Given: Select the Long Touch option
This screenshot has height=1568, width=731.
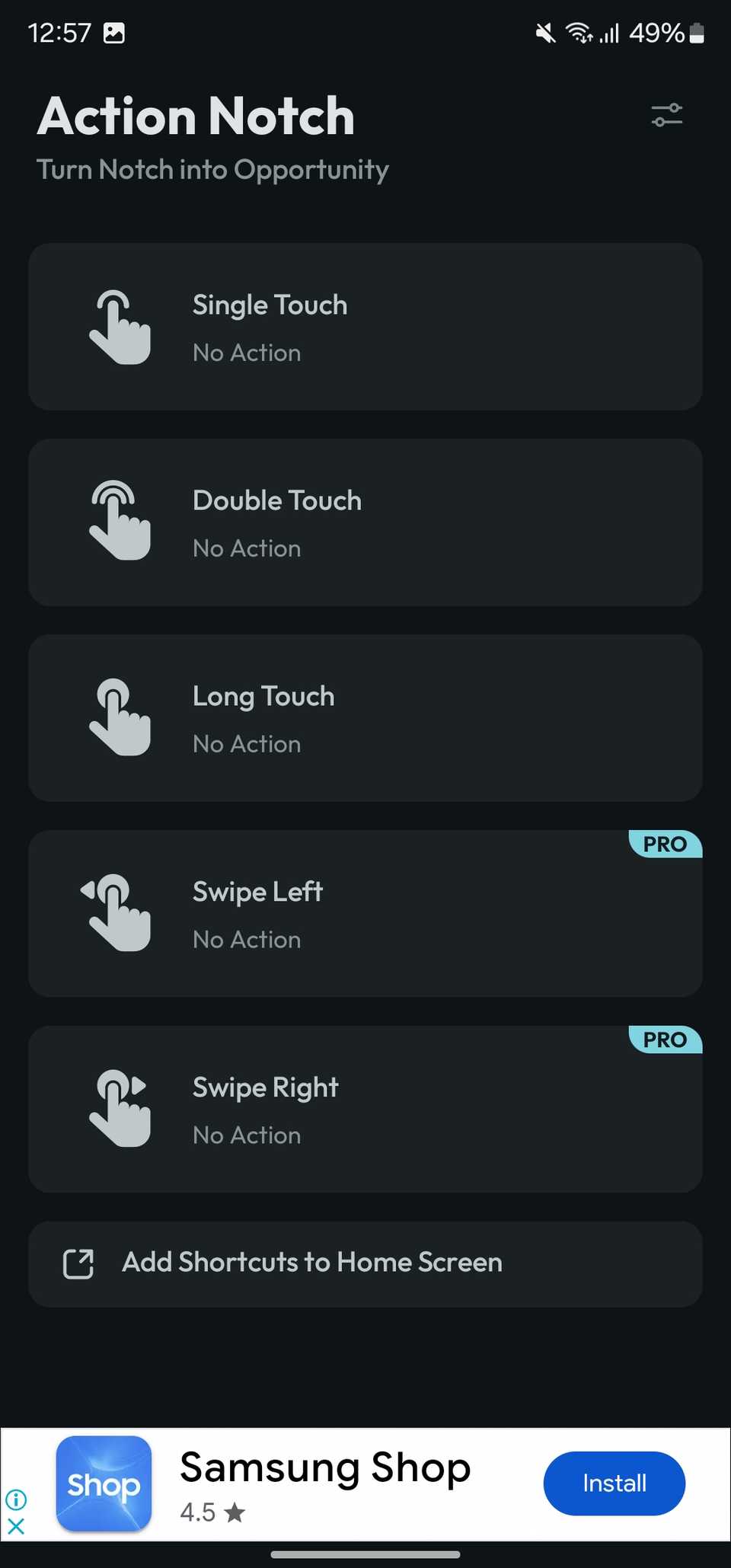Looking at the screenshot, I should pyautogui.click(x=365, y=718).
